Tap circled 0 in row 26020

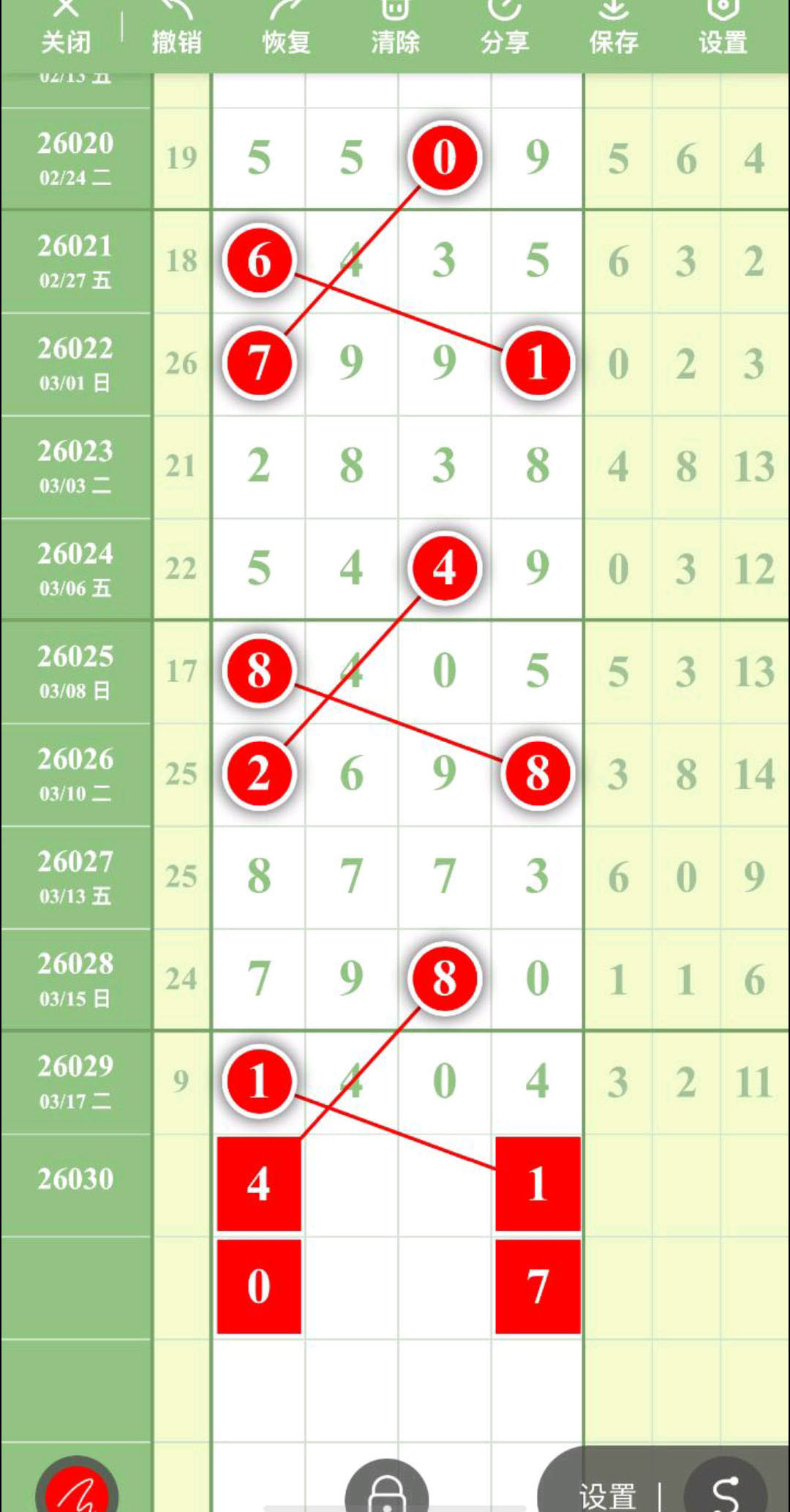click(444, 157)
